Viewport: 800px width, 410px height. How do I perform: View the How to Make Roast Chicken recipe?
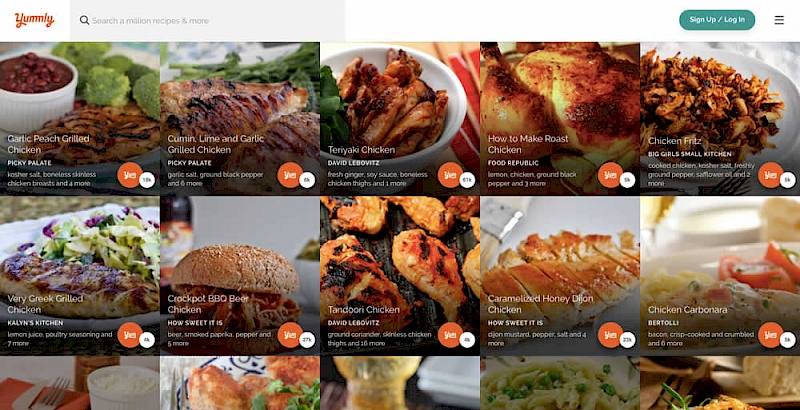[528, 144]
